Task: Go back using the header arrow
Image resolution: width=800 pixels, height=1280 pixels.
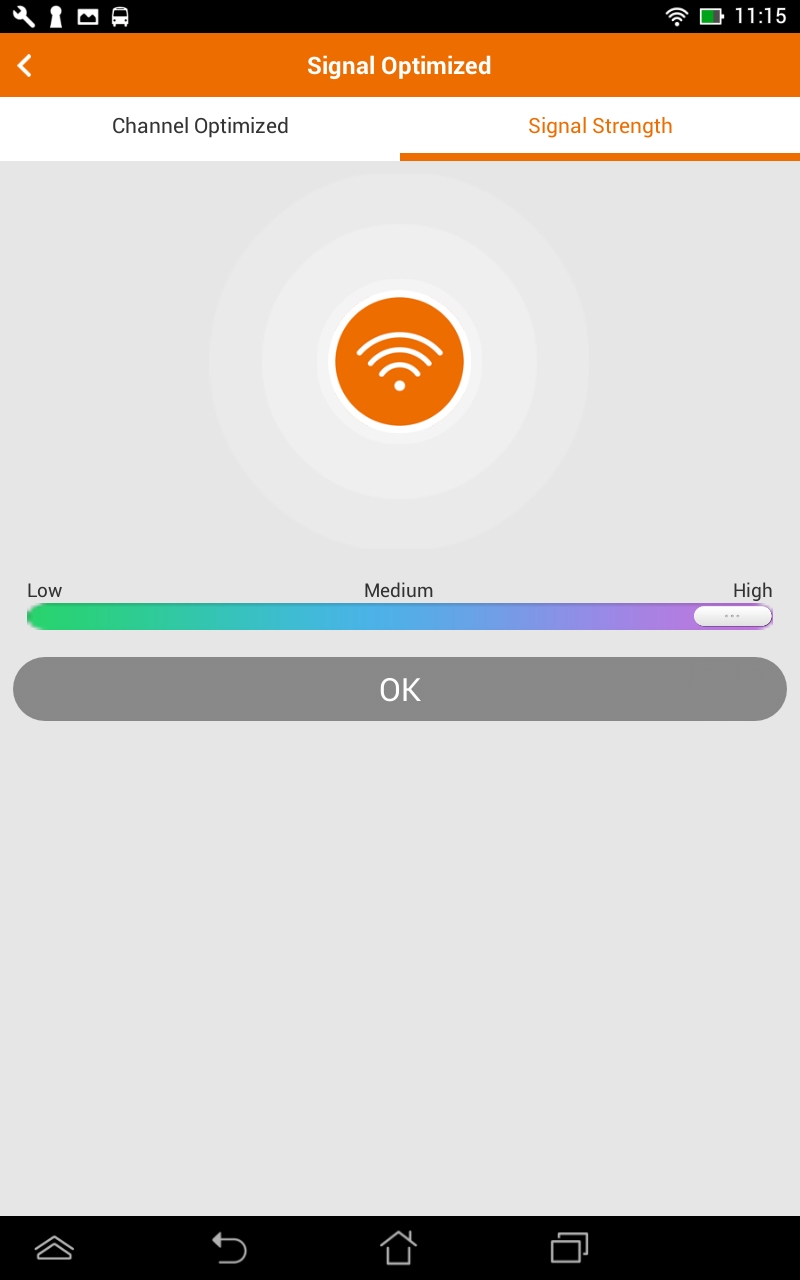Action: click(x=25, y=66)
